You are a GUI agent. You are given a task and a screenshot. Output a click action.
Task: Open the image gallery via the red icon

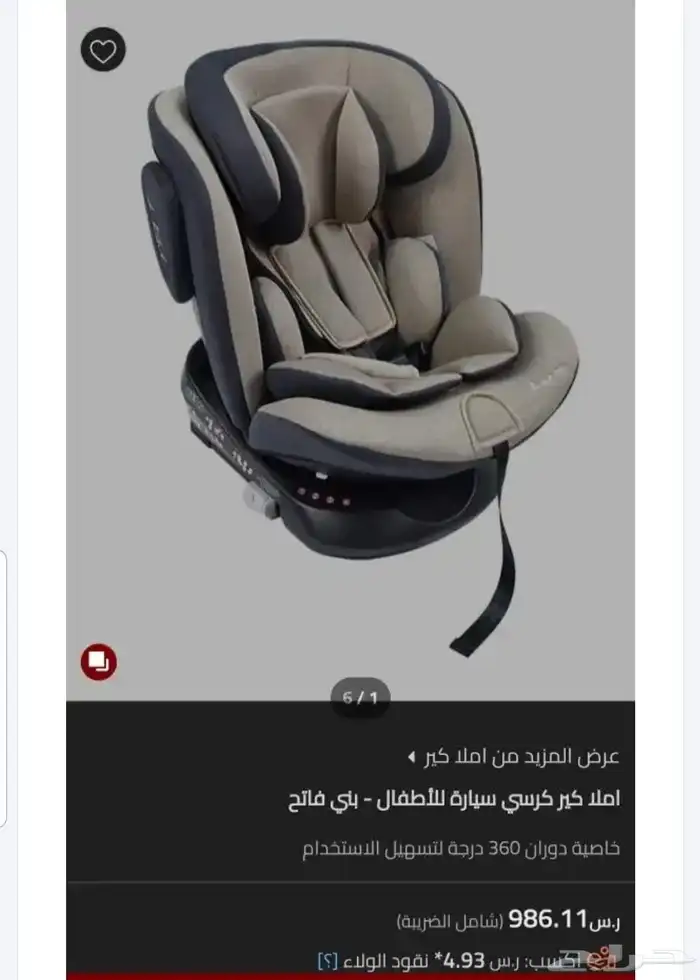tap(99, 661)
